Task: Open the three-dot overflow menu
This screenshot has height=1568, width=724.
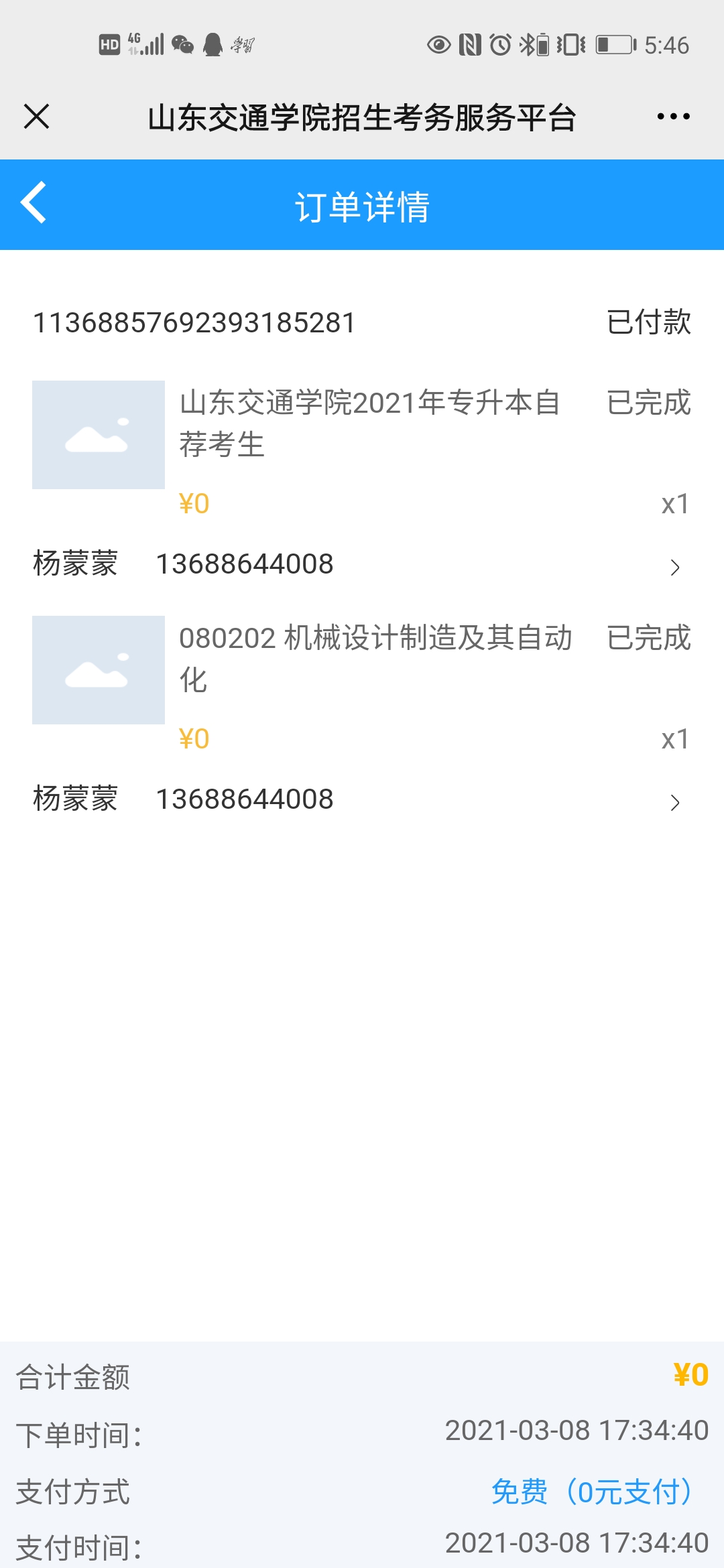Action: [673, 117]
